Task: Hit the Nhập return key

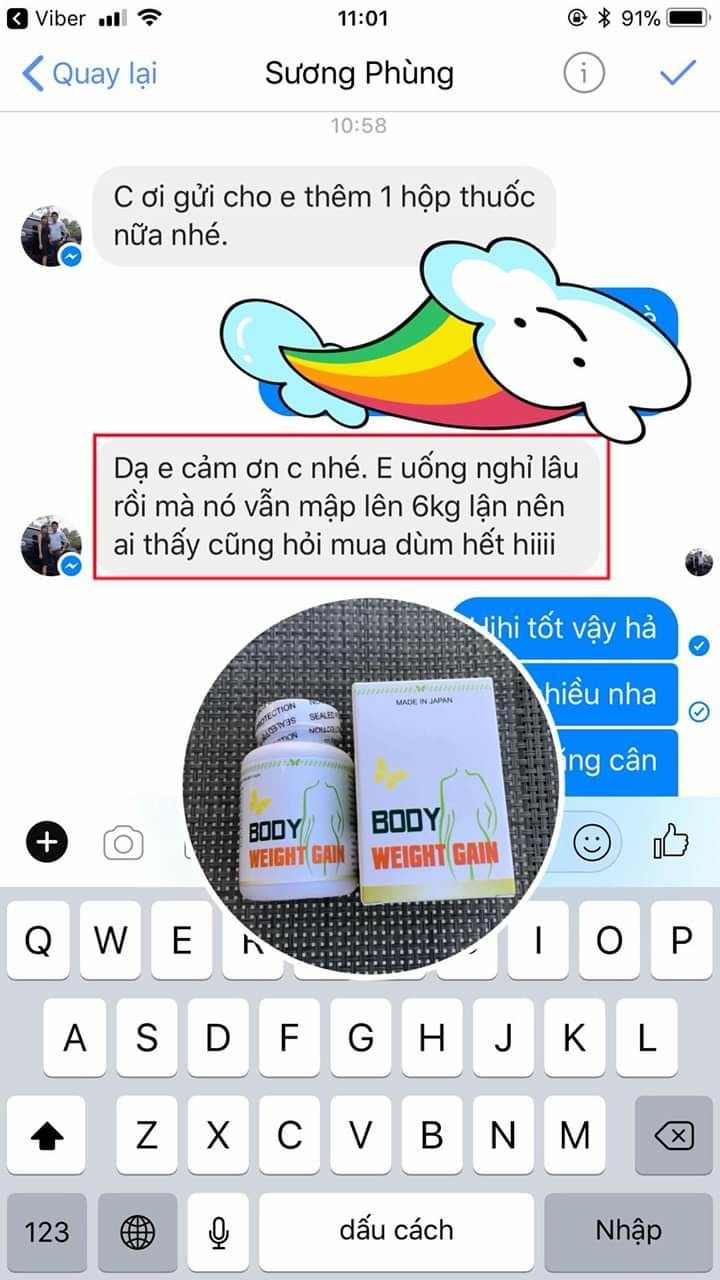Action: click(628, 1231)
